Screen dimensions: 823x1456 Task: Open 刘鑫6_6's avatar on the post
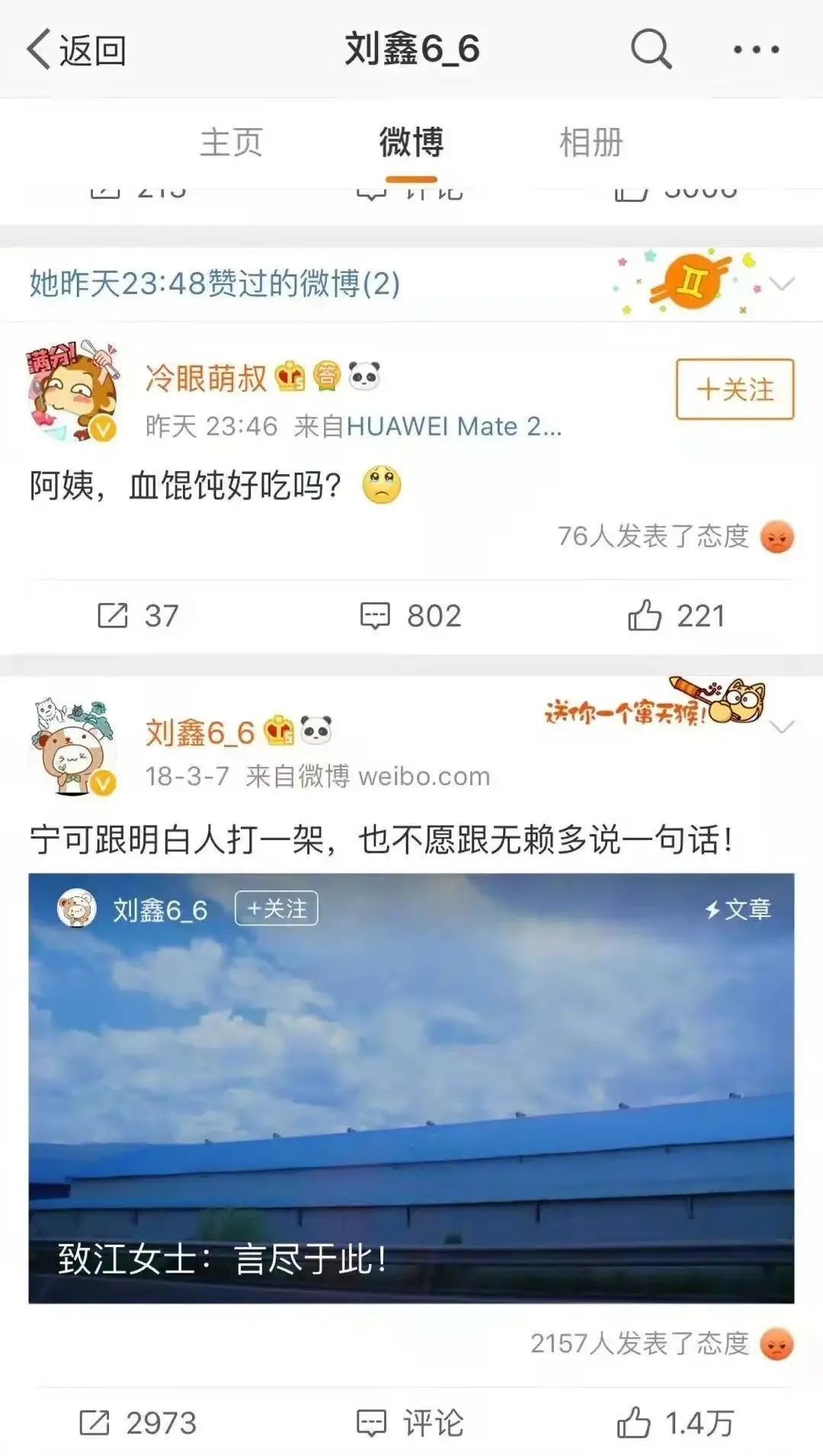tap(74, 747)
